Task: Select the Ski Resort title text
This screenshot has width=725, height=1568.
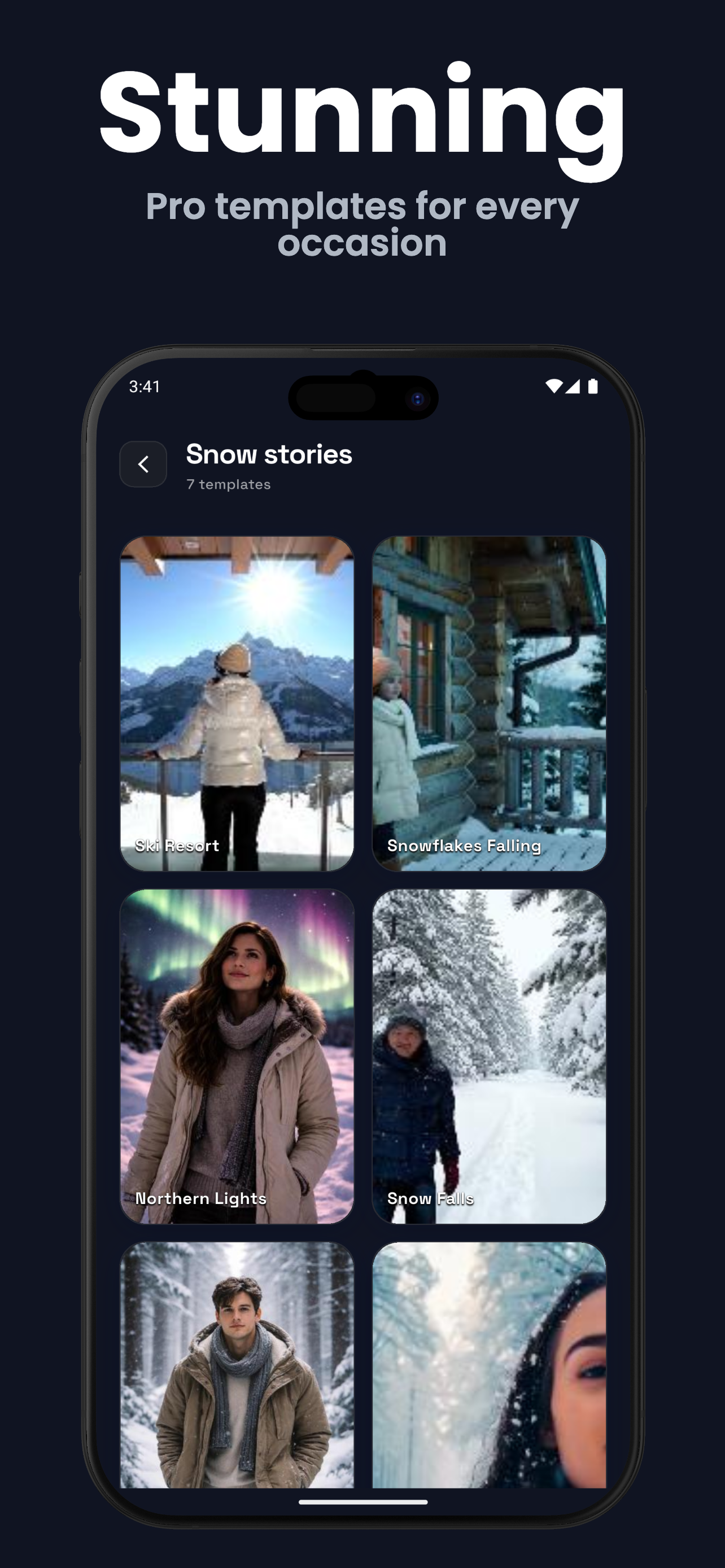Action: tap(177, 846)
